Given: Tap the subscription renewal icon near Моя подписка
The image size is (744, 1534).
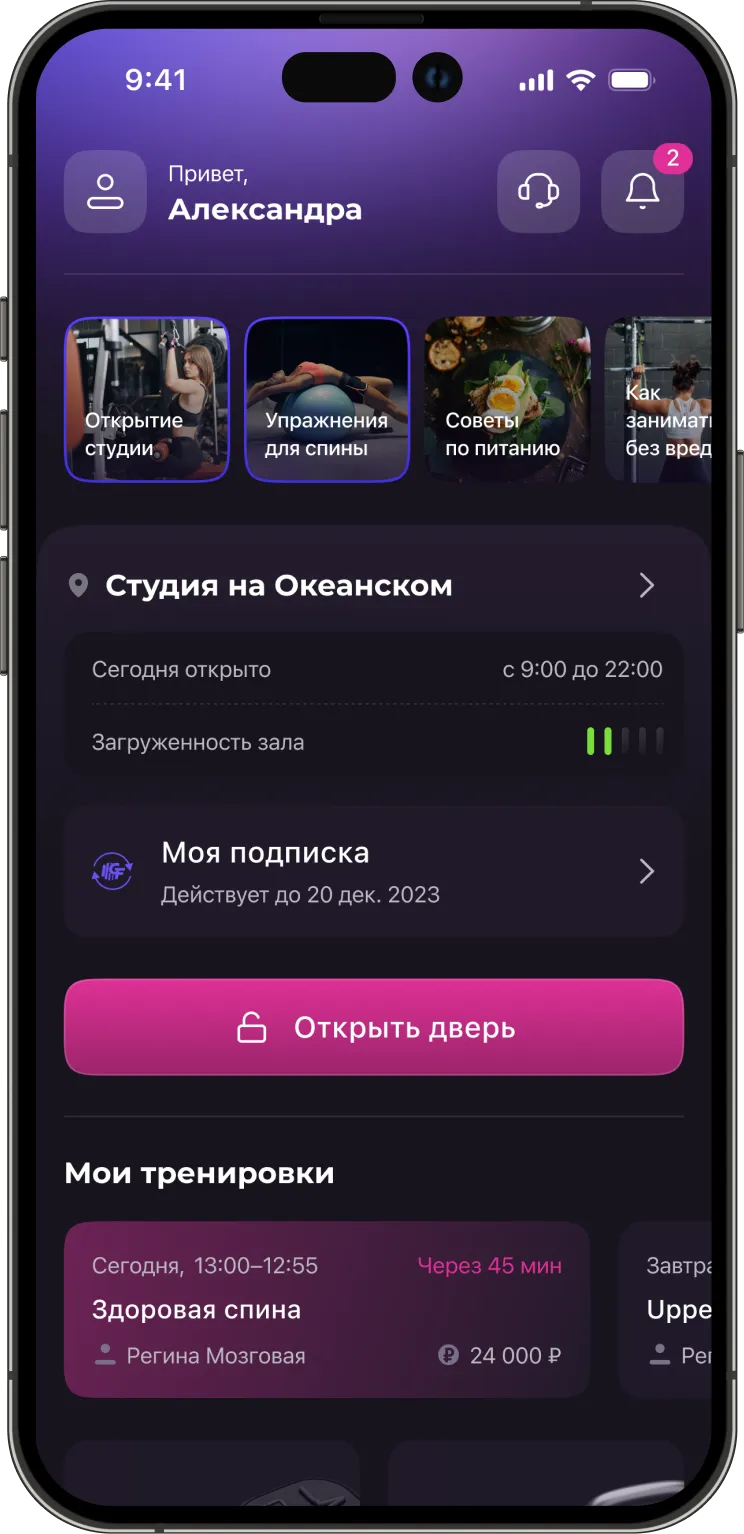Looking at the screenshot, I should [x=113, y=872].
